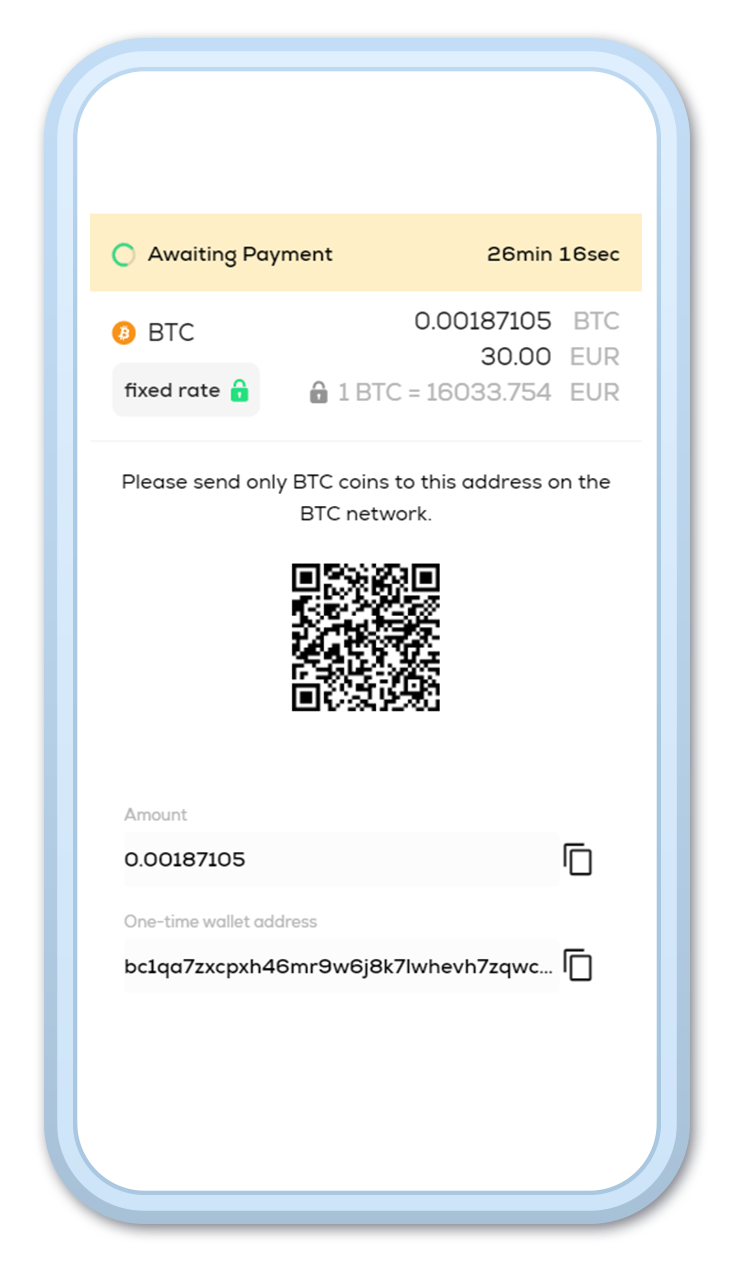The image size is (734, 1262).
Task: Copy the one-time wallet address
Action: coord(578,965)
